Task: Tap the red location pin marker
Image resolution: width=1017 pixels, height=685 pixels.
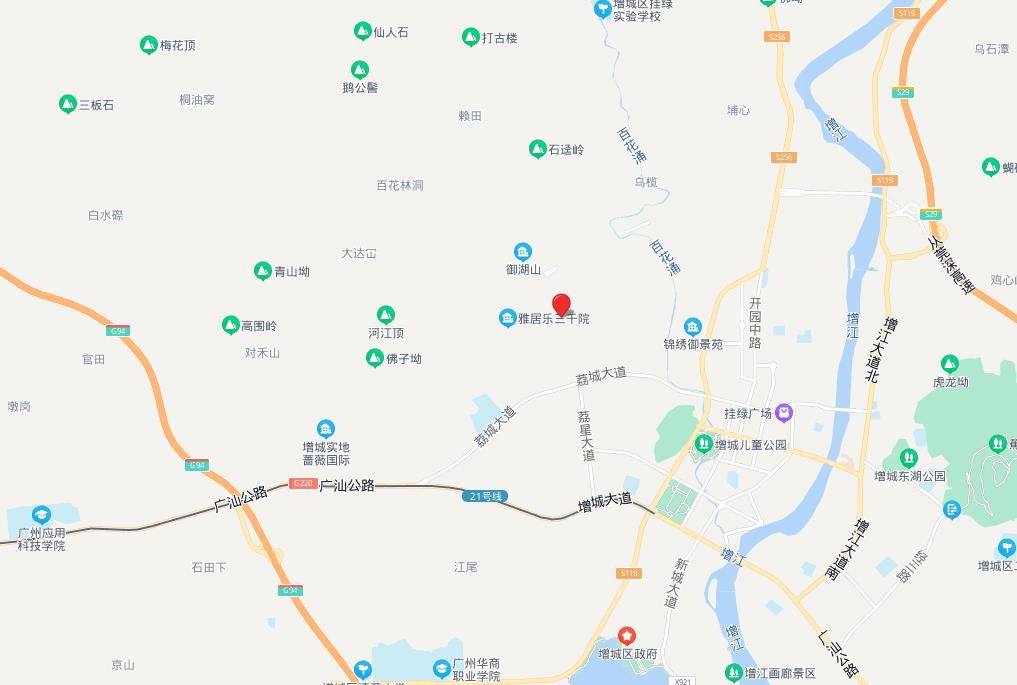Action: [x=562, y=305]
